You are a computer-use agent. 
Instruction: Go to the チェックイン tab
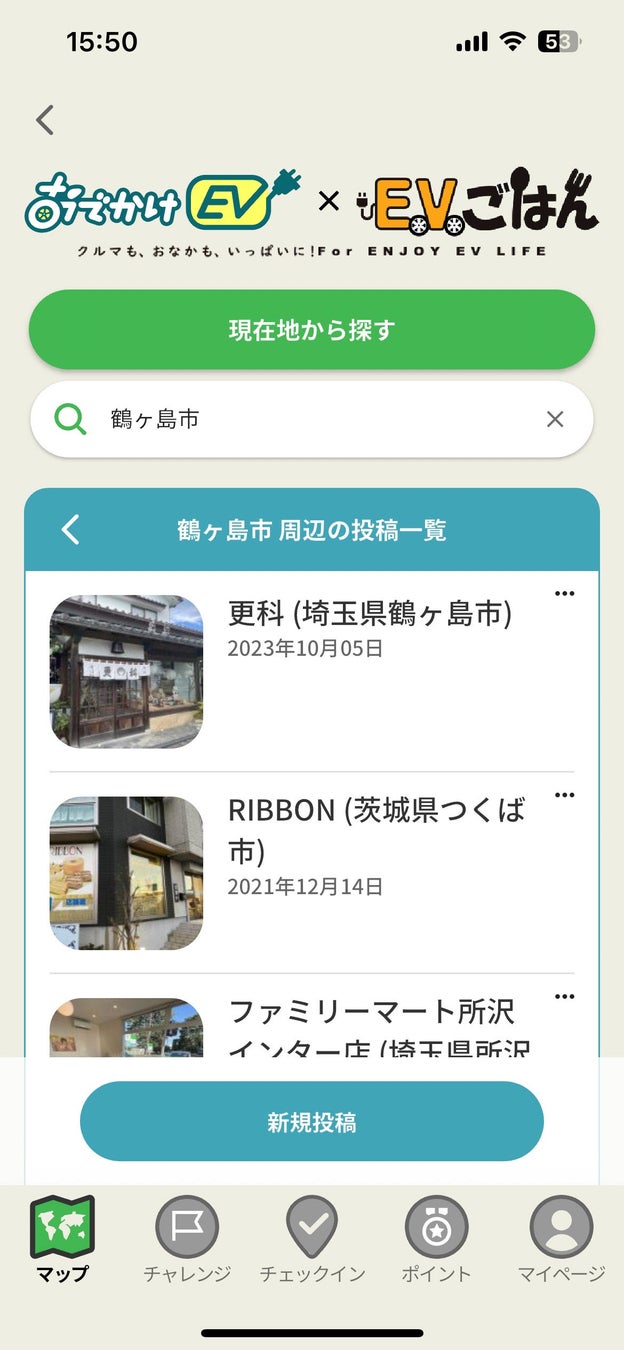point(312,1240)
